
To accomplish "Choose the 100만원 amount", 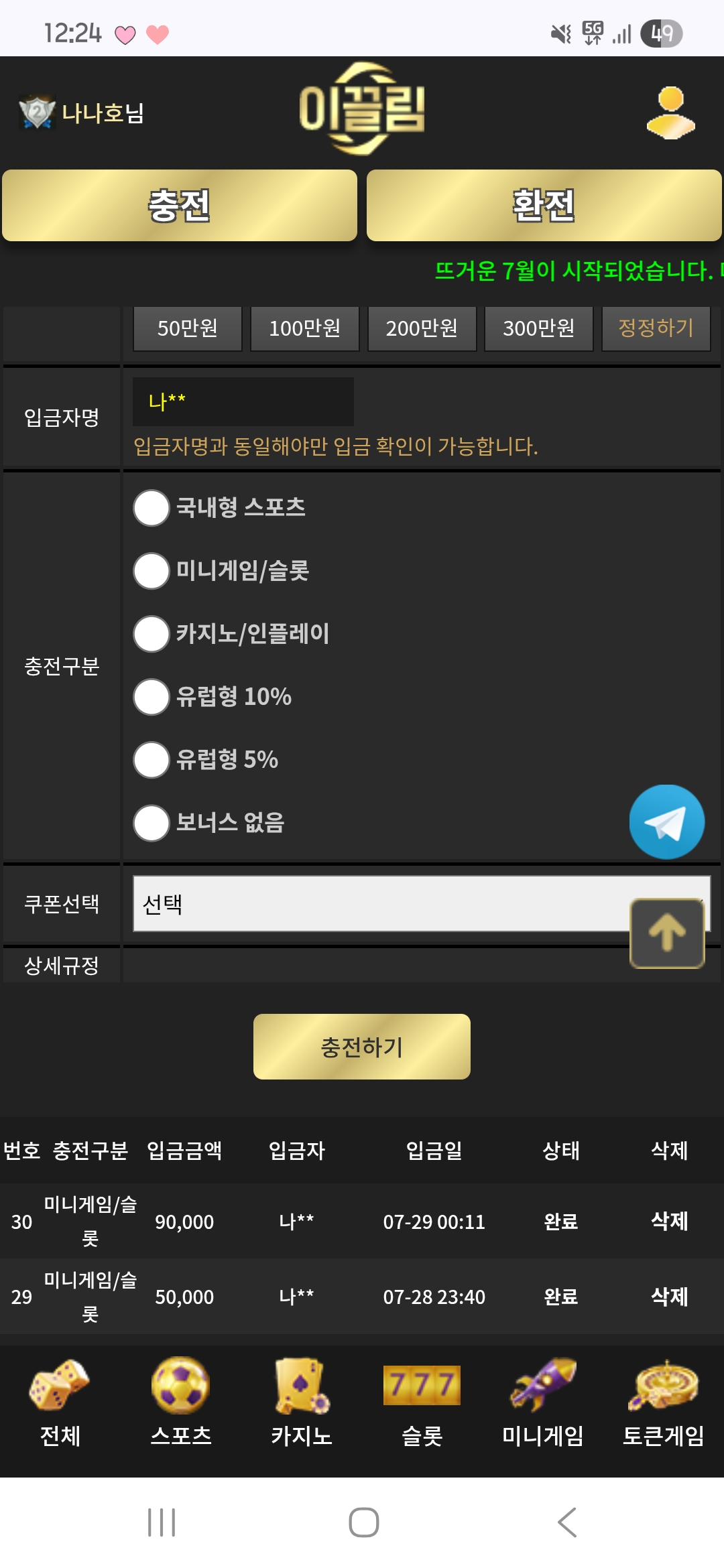I will (305, 328).
